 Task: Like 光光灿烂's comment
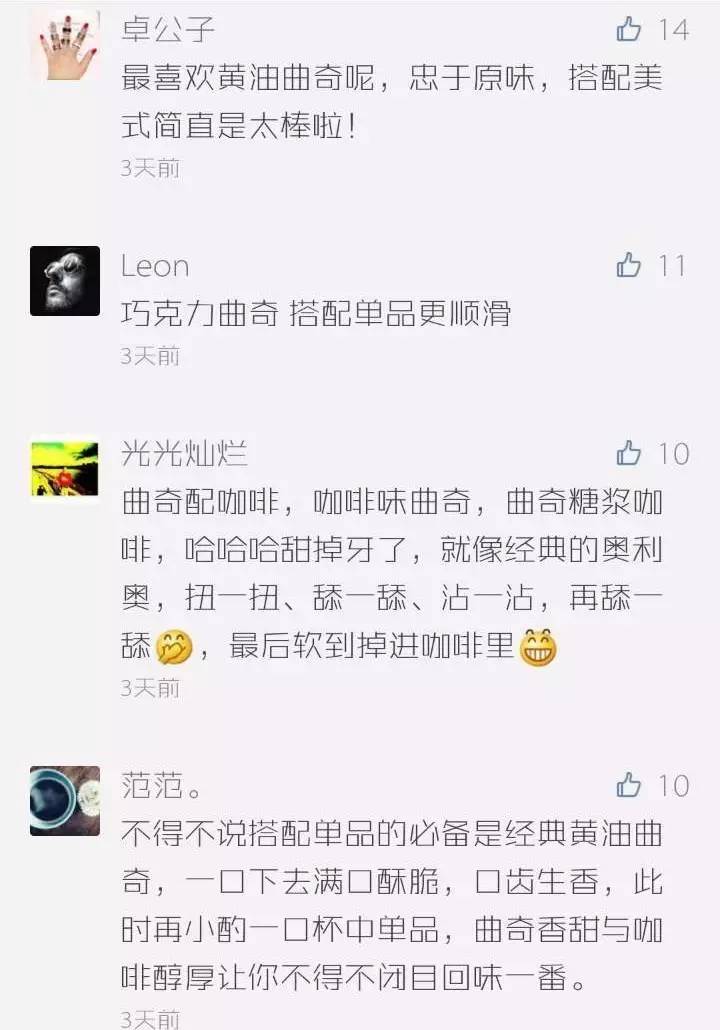point(629,453)
